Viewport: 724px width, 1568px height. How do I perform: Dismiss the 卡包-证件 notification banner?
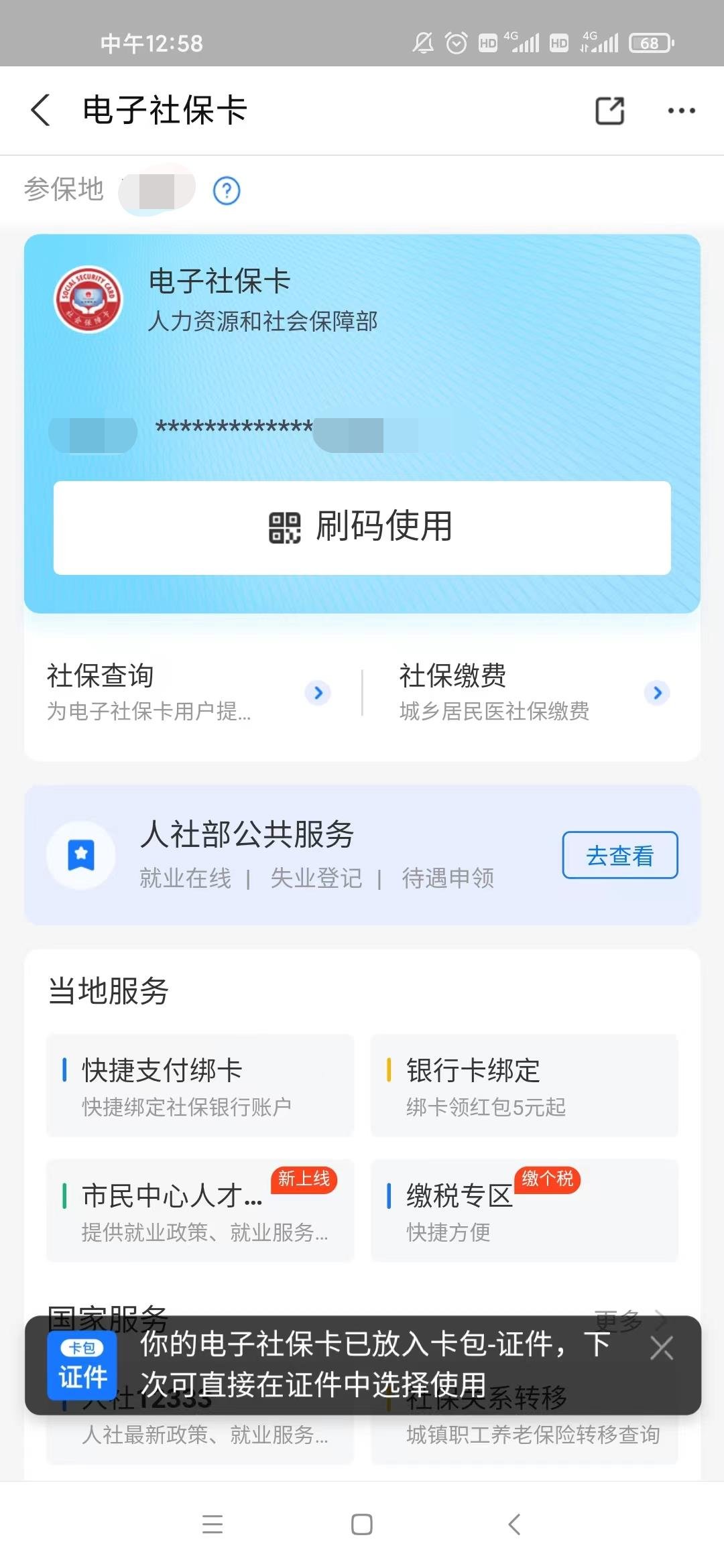661,1348
